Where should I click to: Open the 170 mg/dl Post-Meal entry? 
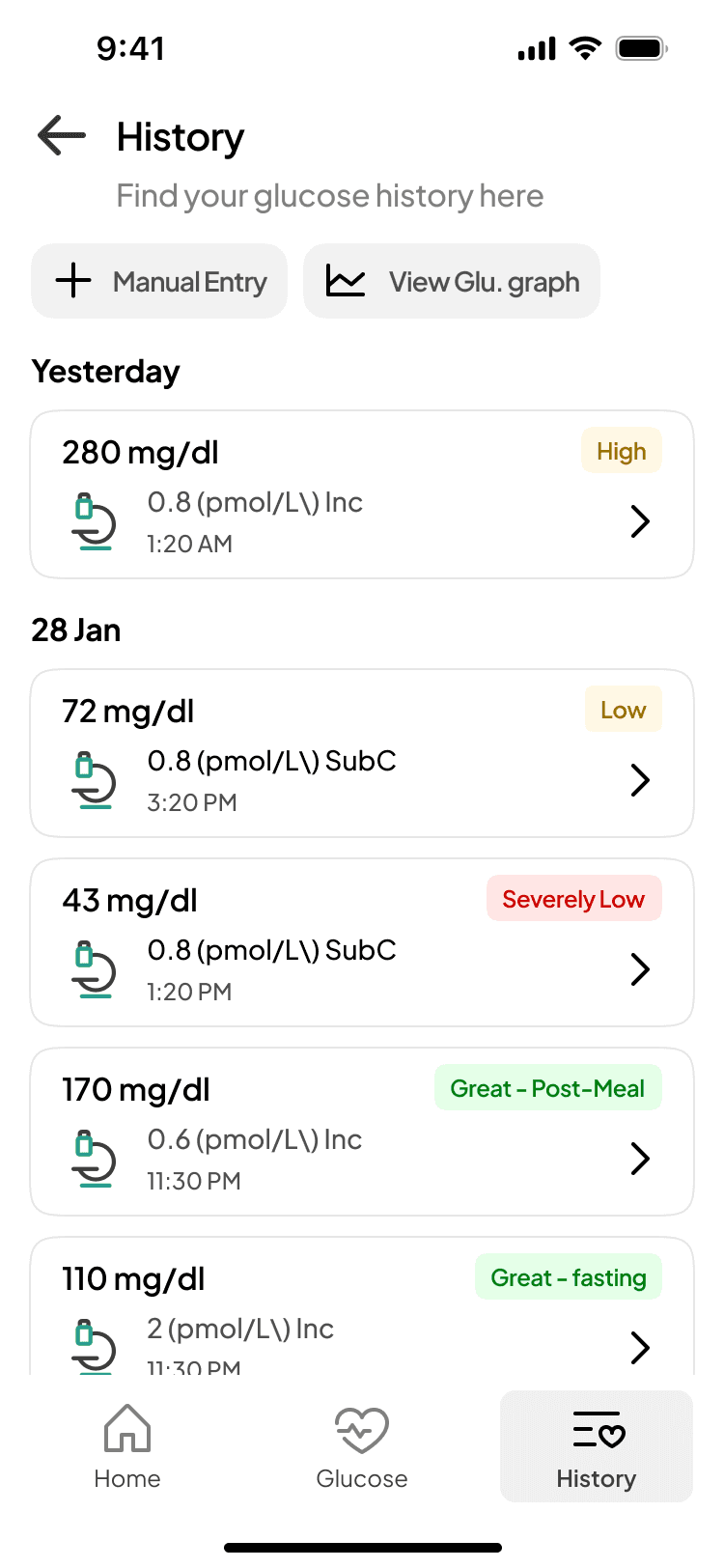tap(362, 1132)
